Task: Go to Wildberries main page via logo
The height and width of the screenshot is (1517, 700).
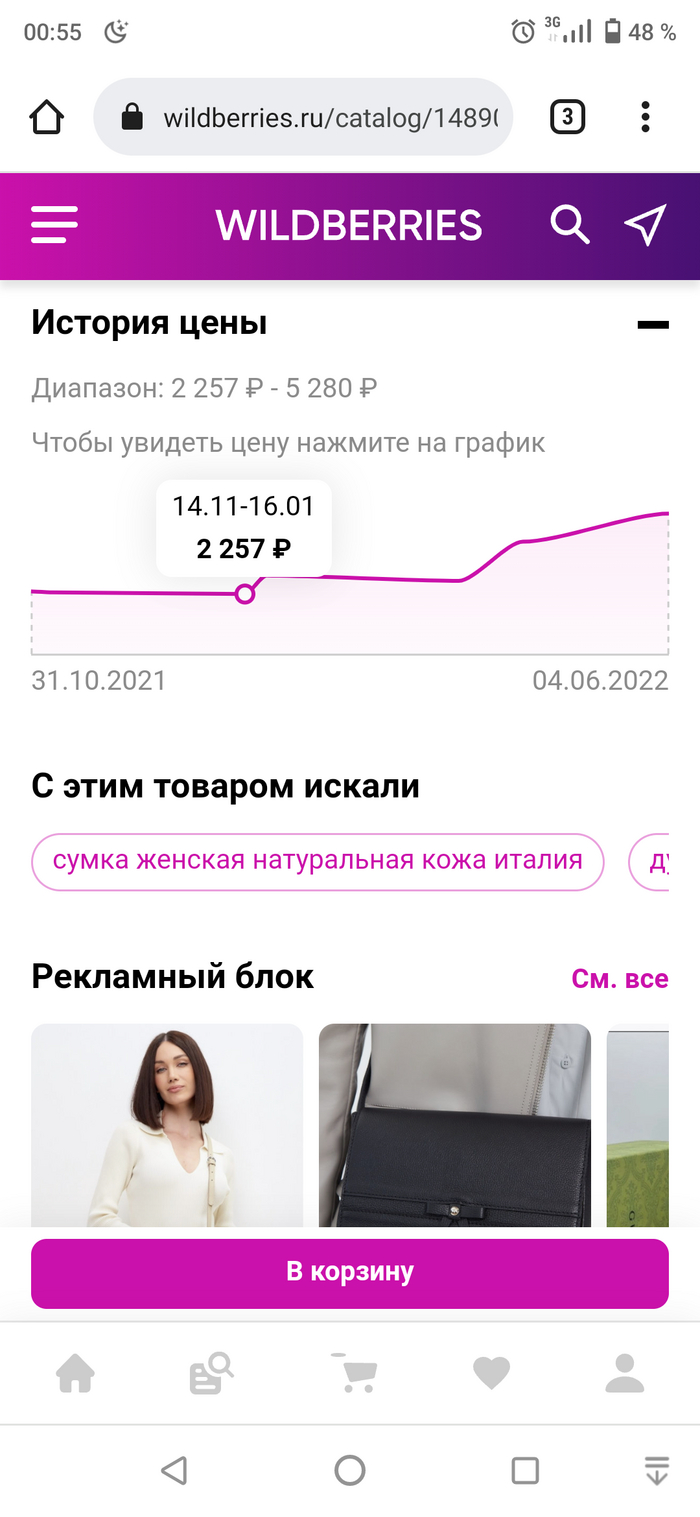Action: click(349, 226)
